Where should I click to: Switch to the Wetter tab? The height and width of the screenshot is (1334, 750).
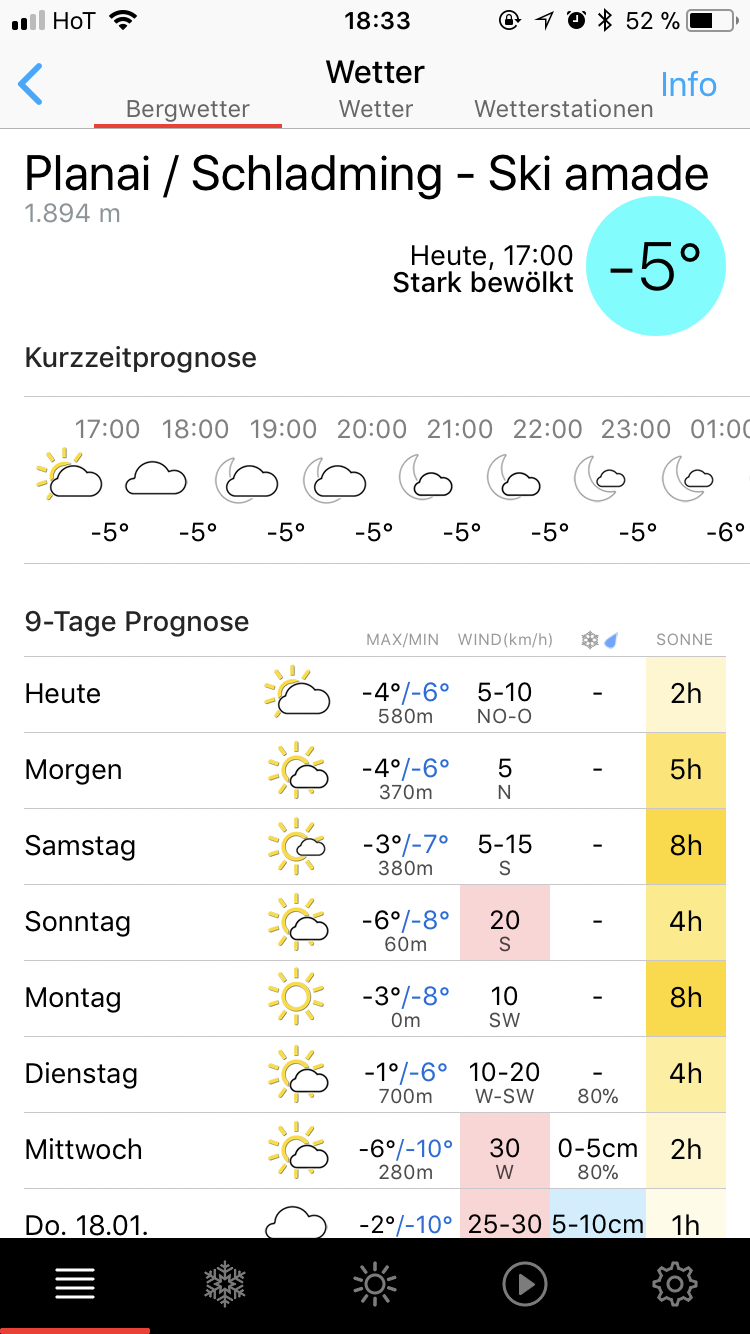pos(376,110)
